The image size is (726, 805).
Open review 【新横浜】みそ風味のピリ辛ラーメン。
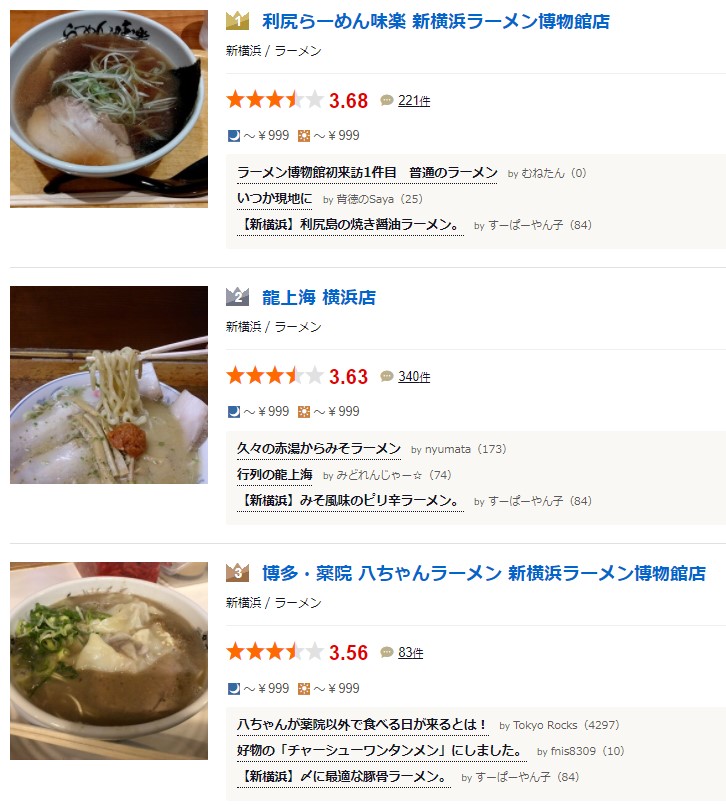click(x=350, y=501)
